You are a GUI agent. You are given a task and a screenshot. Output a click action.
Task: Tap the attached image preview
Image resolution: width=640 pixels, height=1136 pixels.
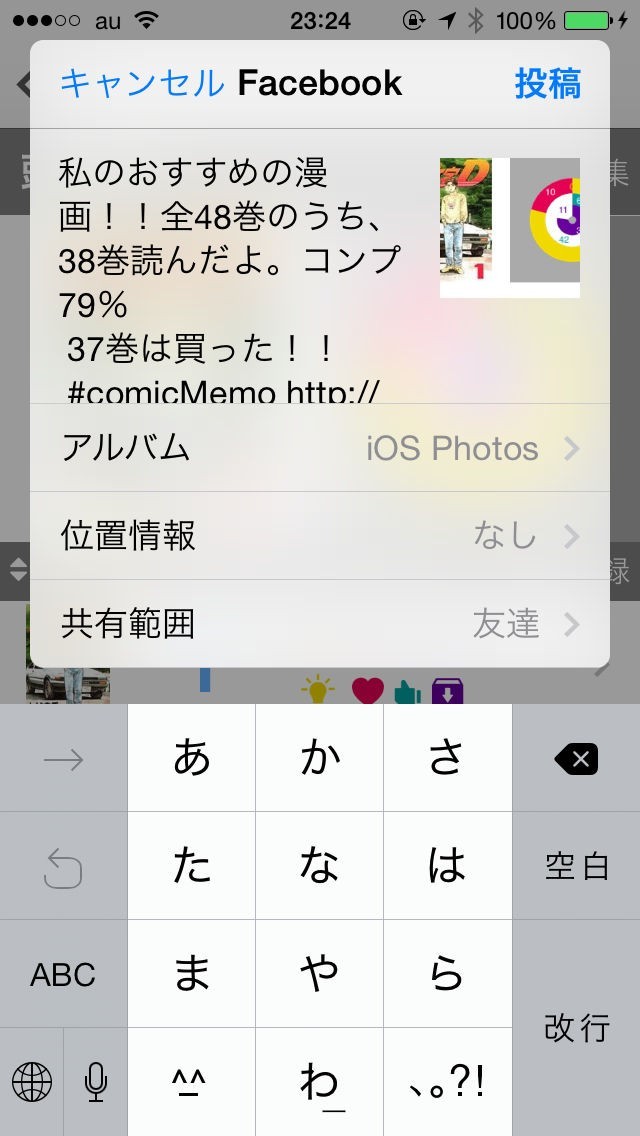509,228
